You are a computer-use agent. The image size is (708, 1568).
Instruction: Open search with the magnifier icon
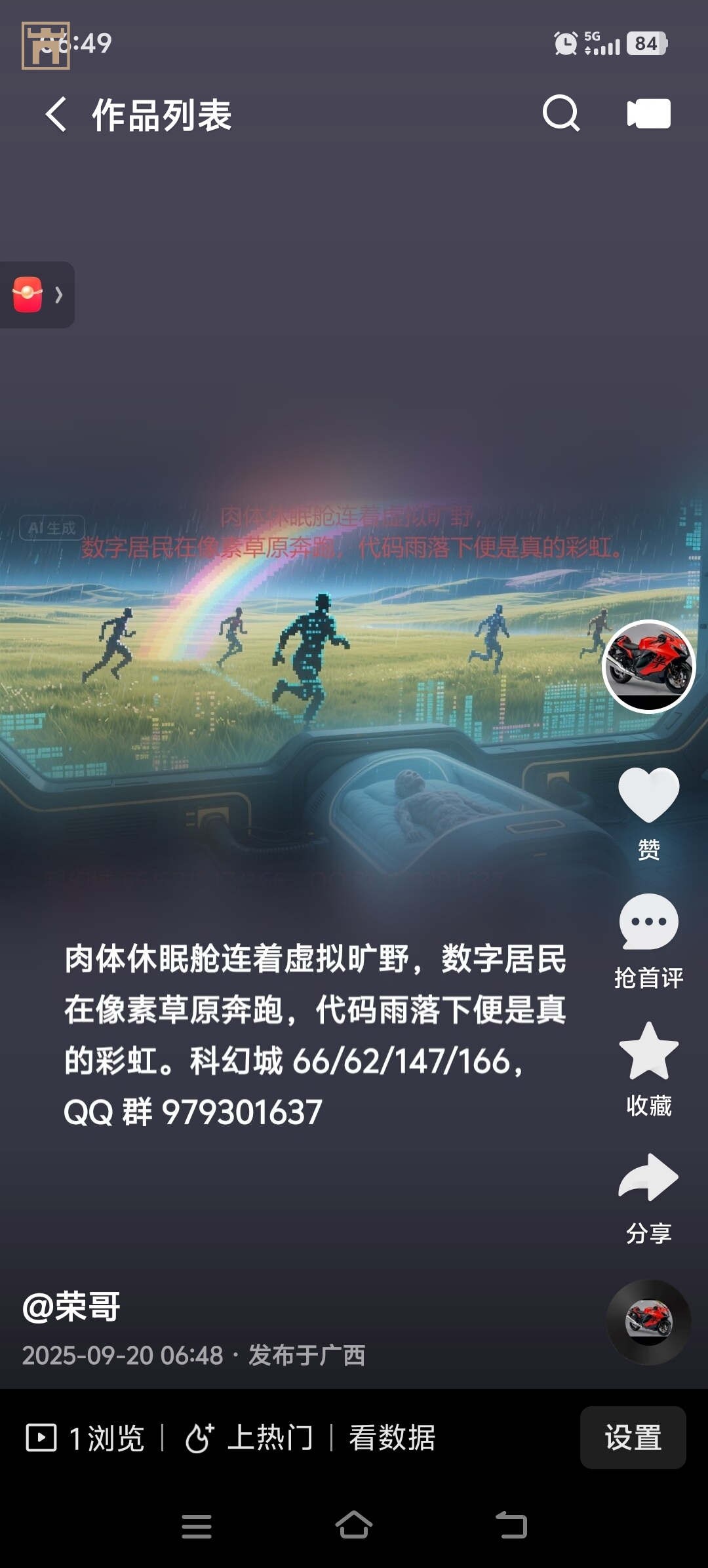coord(561,114)
